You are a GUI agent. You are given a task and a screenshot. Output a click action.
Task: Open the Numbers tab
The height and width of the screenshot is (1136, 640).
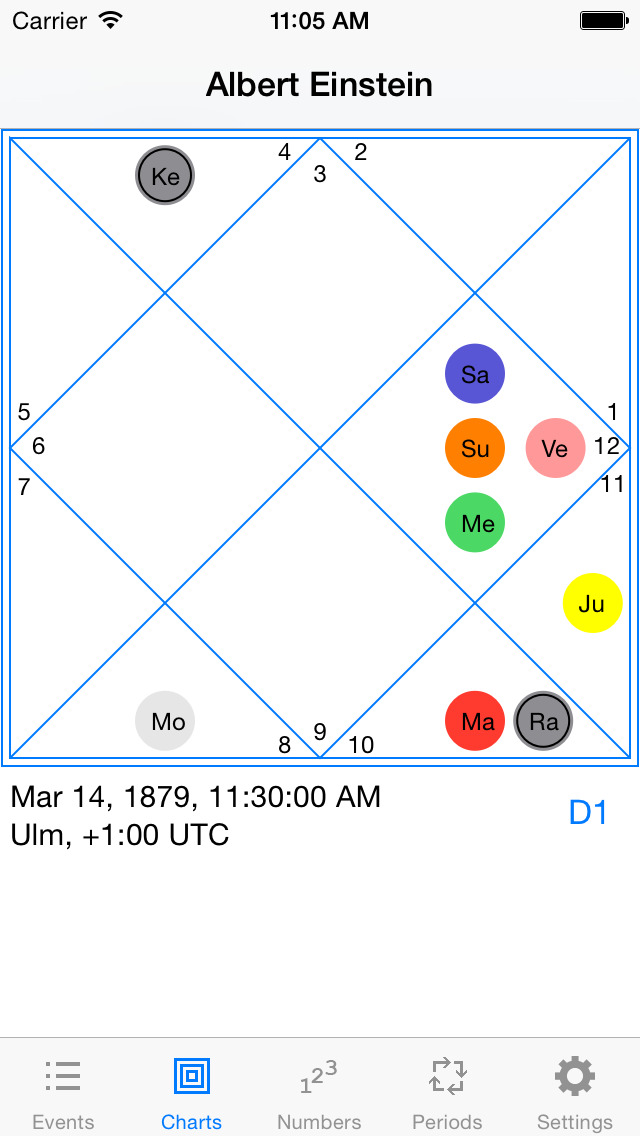[319, 1092]
